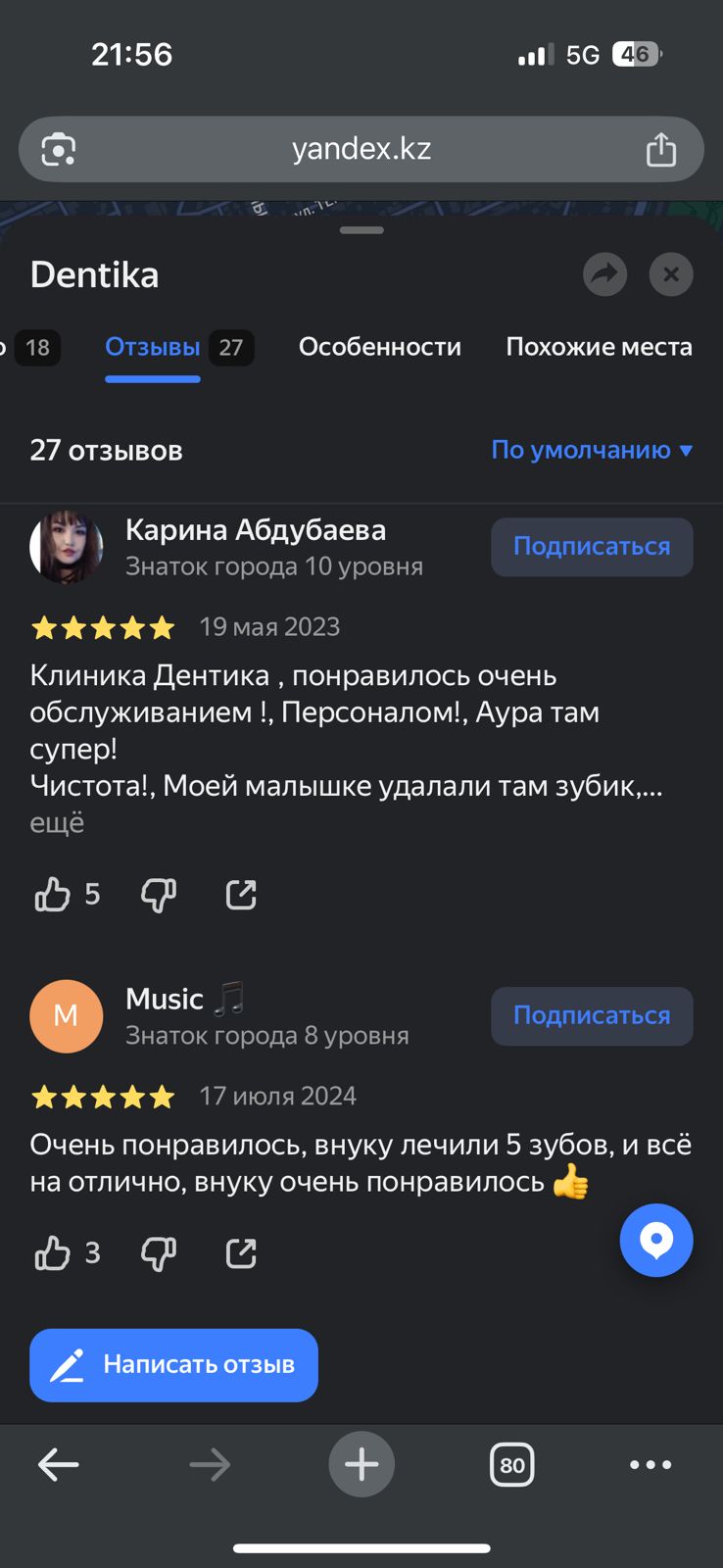Like Карина Абдубаева's review

pyautogui.click(x=53, y=895)
